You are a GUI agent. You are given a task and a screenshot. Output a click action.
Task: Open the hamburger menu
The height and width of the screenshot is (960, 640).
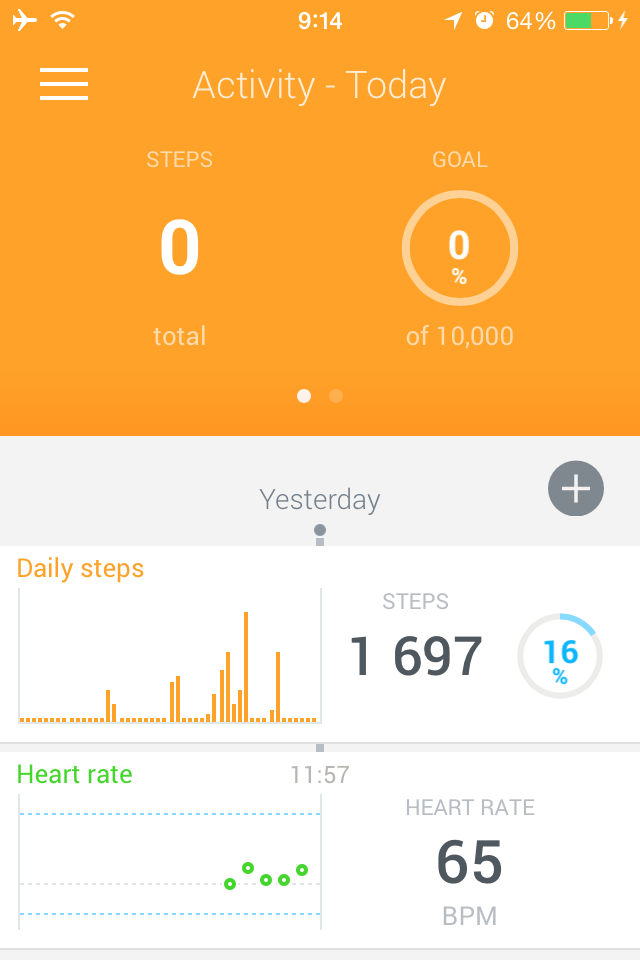pos(64,84)
